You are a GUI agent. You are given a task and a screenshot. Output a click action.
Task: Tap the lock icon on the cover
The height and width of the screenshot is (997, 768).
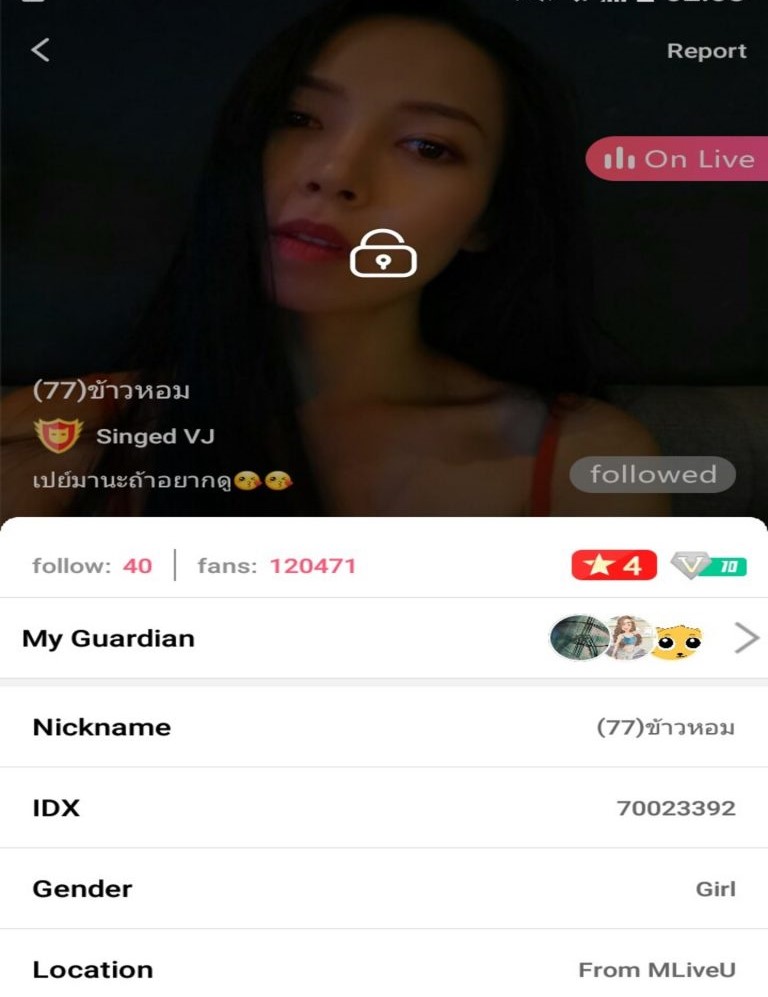pyautogui.click(x=383, y=254)
